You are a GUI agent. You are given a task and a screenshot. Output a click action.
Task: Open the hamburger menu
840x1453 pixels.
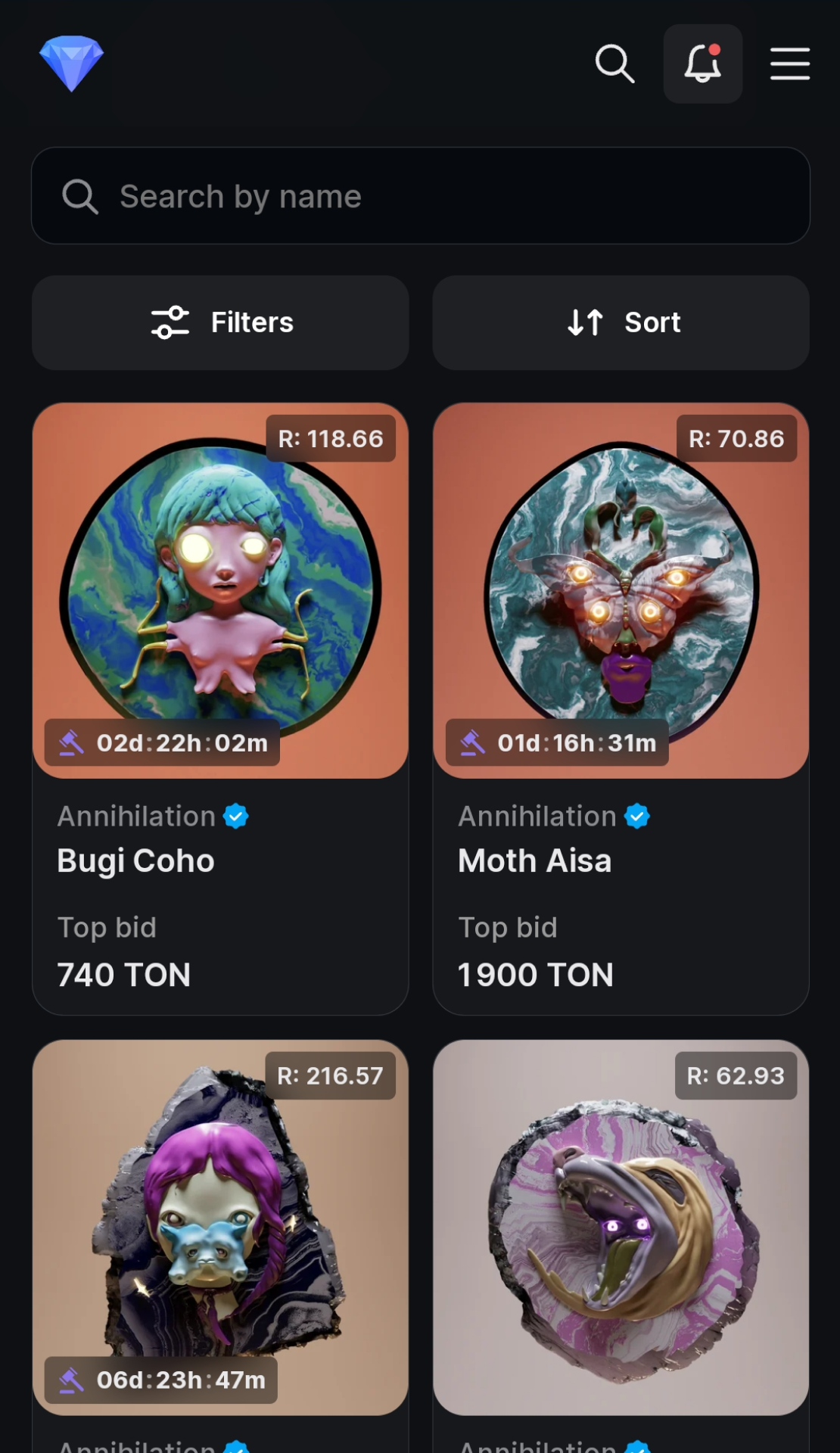789,64
